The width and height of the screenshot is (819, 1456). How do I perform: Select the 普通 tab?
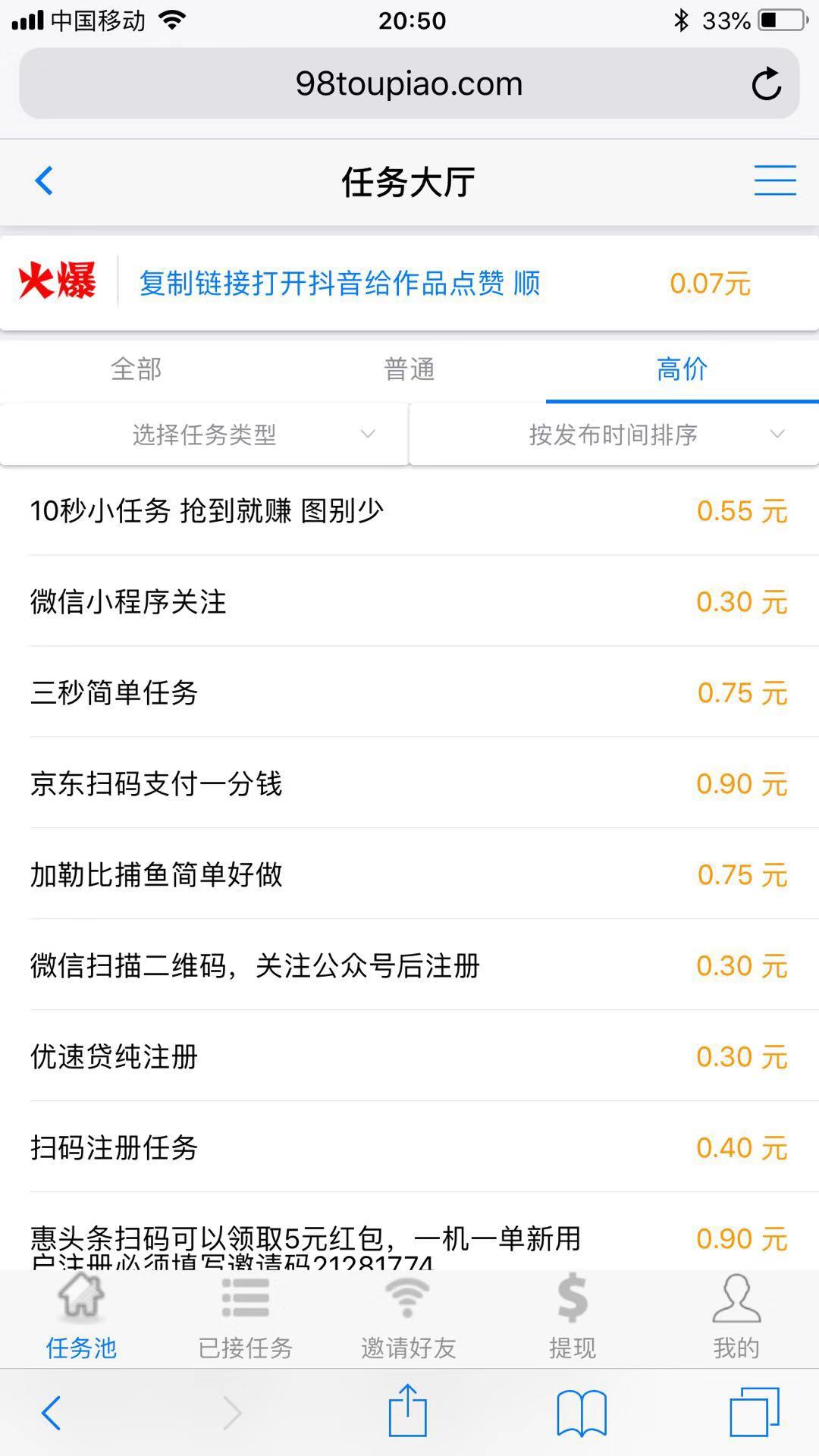(x=409, y=369)
